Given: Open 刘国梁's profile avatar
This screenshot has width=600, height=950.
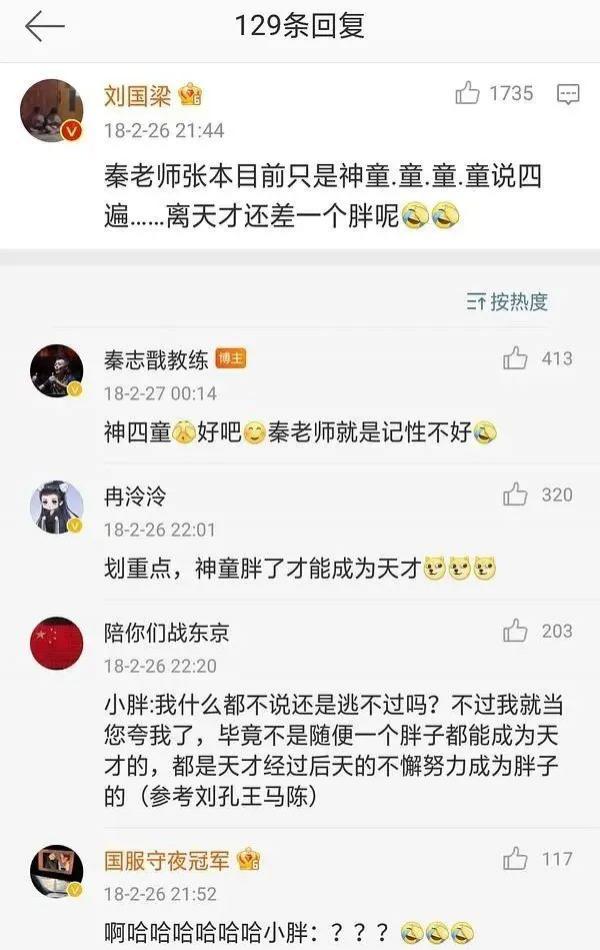Looking at the screenshot, I should click(x=52, y=111).
